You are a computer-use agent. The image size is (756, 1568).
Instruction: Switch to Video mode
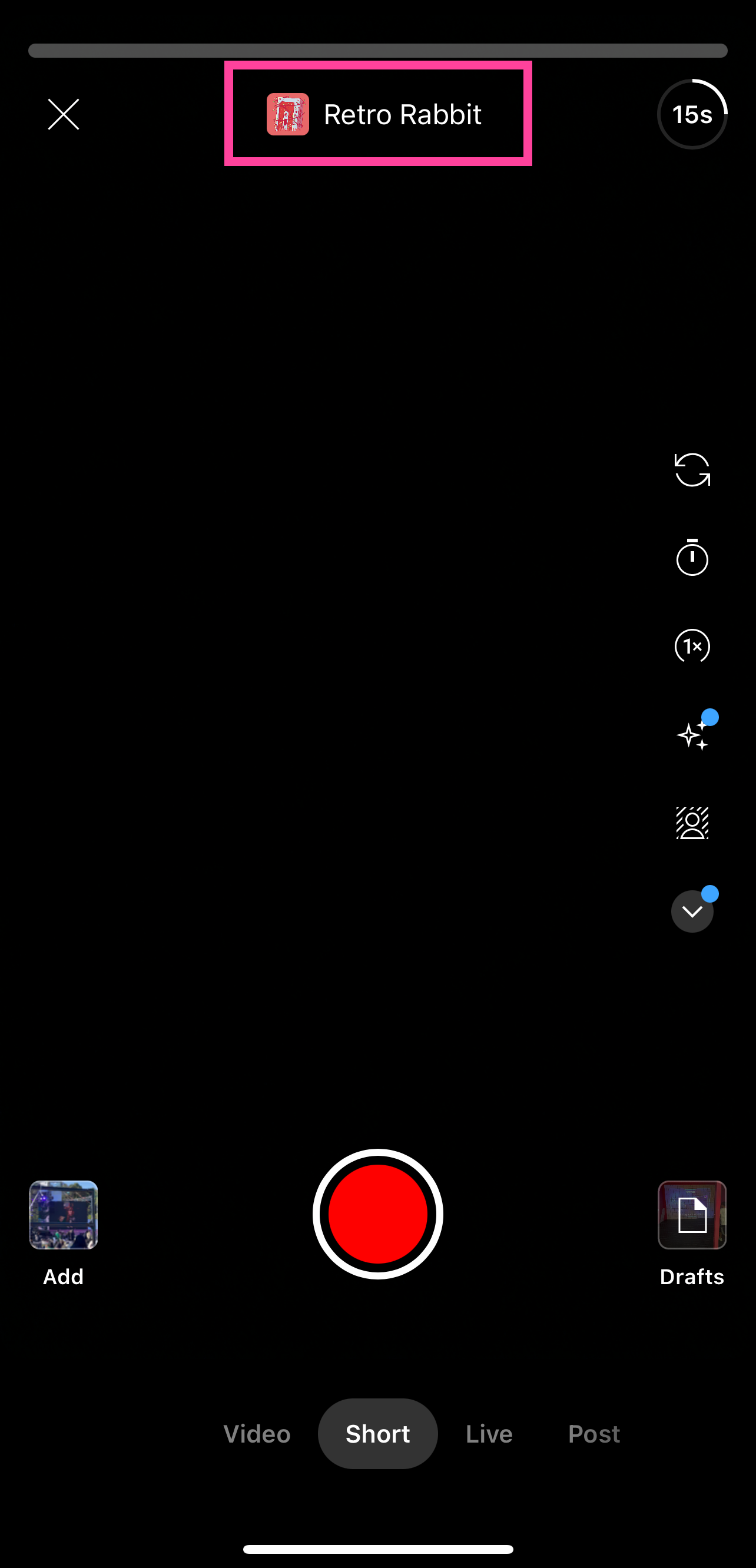tap(257, 1434)
